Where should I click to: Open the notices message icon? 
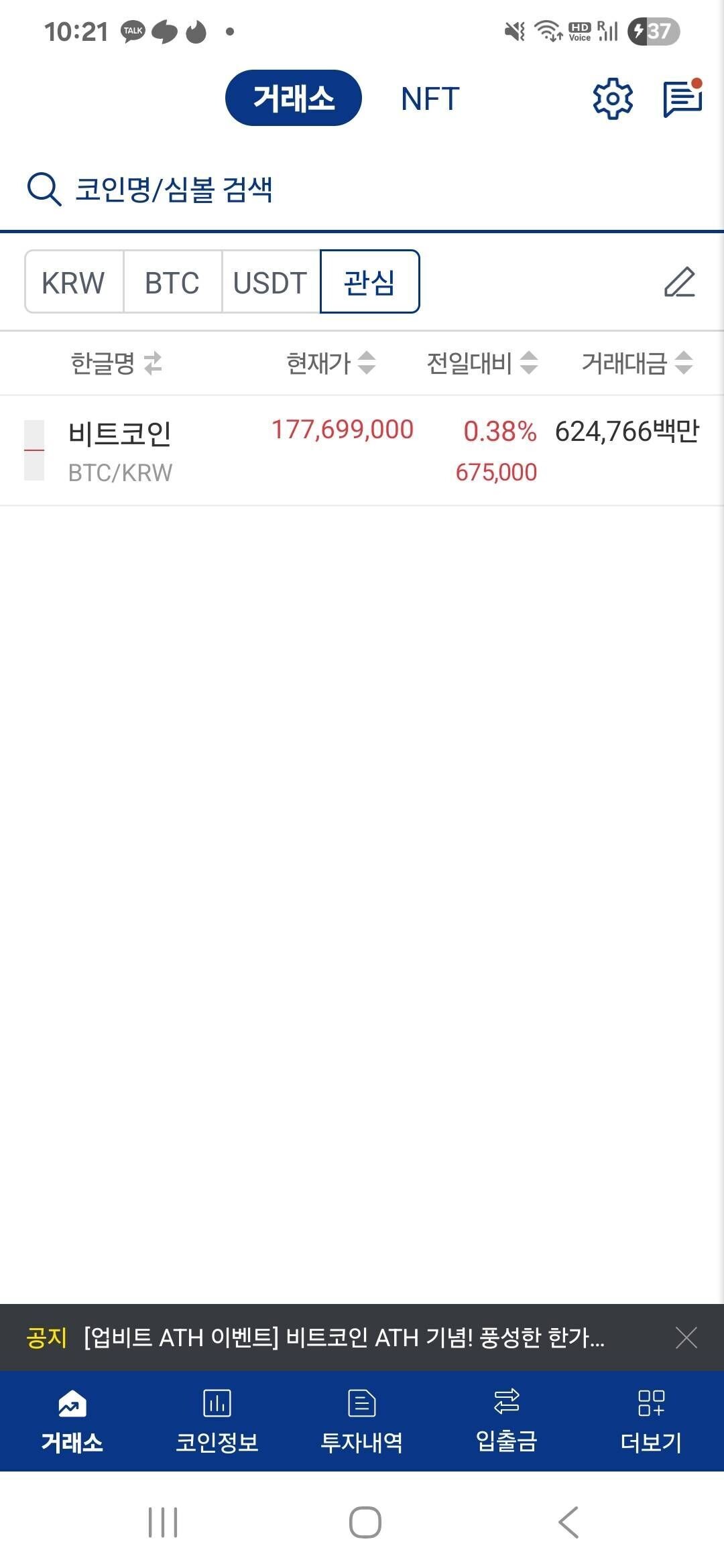[x=682, y=99]
